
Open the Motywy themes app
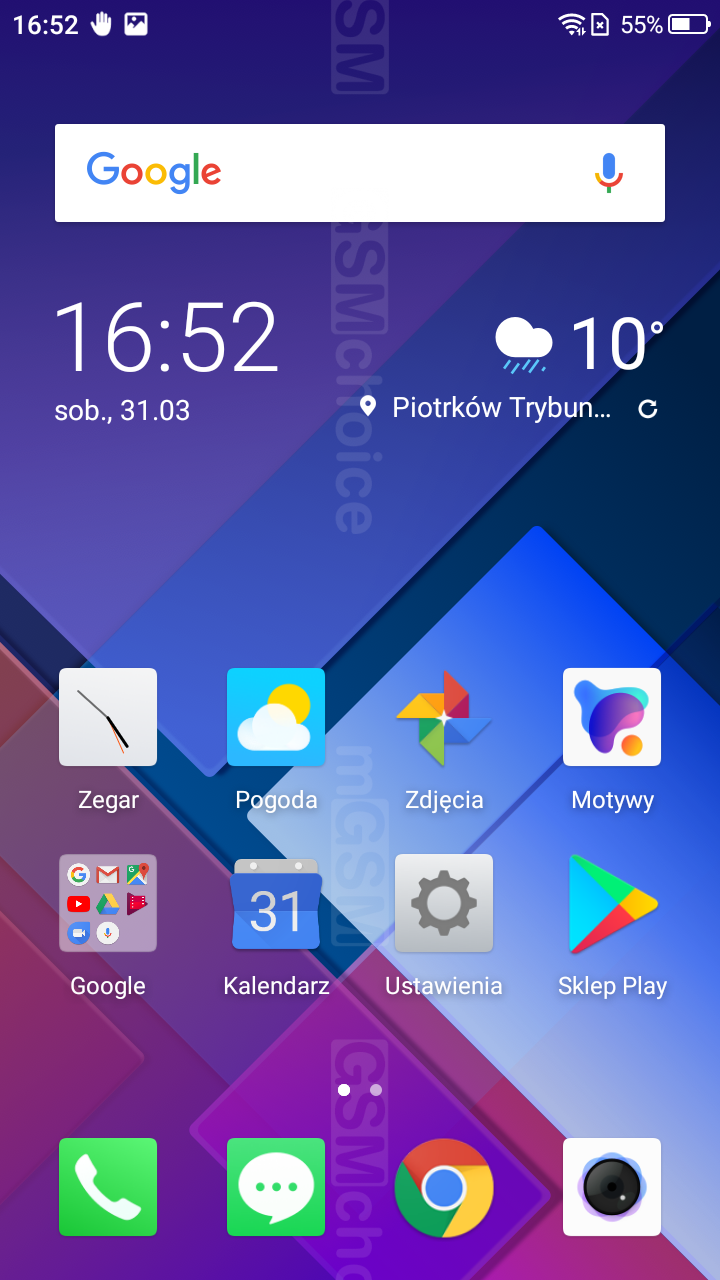click(x=612, y=717)
